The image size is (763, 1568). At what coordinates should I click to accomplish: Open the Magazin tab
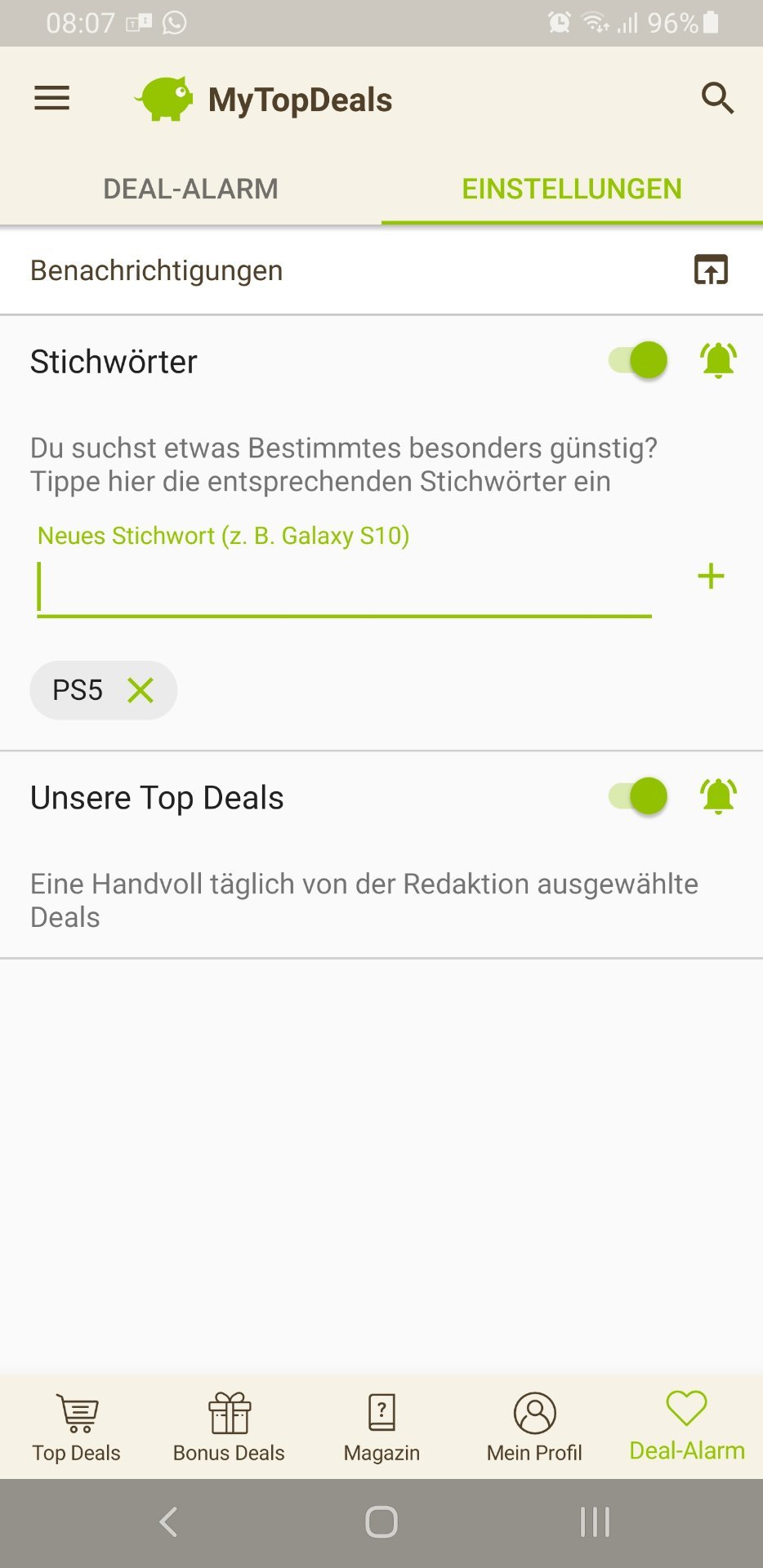point(381,1428)
